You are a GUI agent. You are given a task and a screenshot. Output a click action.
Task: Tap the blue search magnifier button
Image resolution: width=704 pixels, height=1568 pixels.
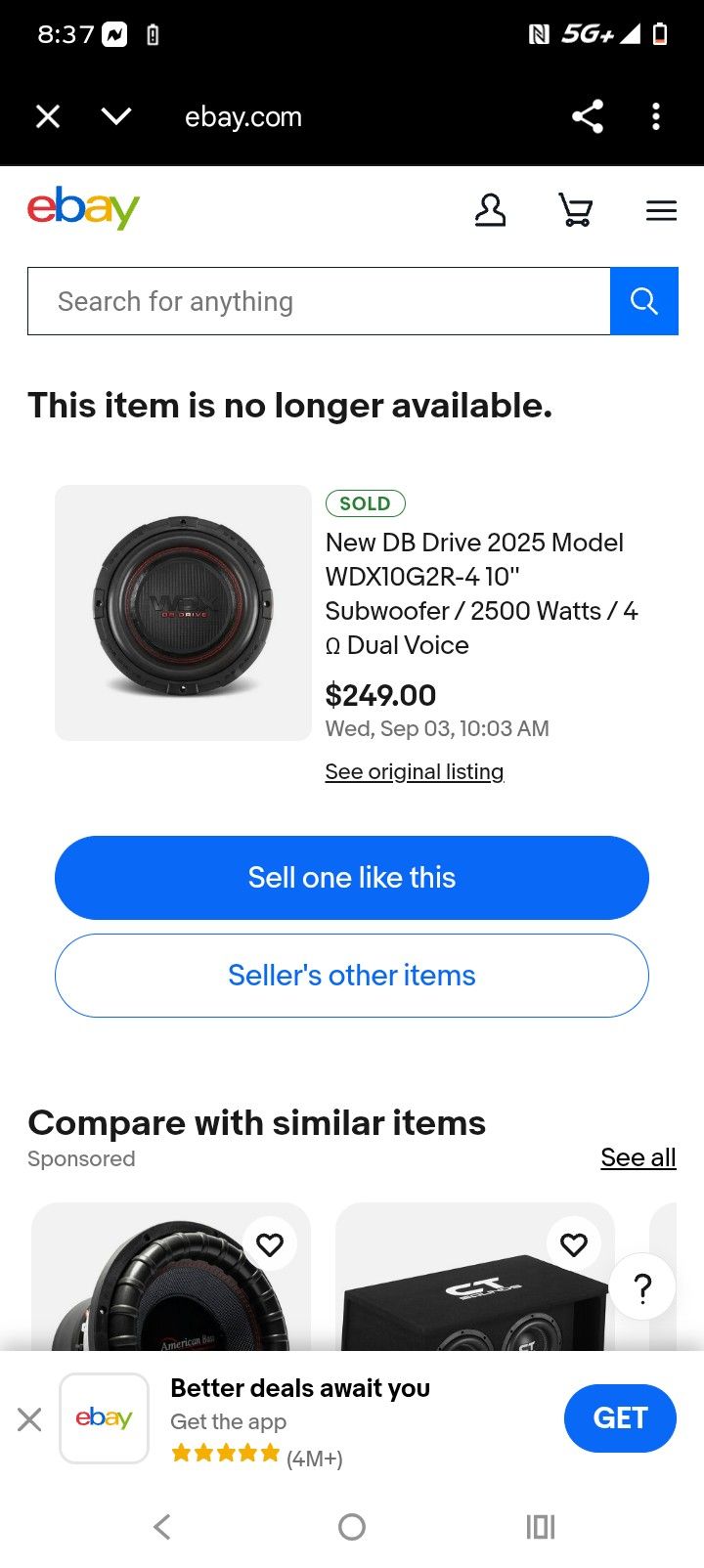click(x=643, y=301)
